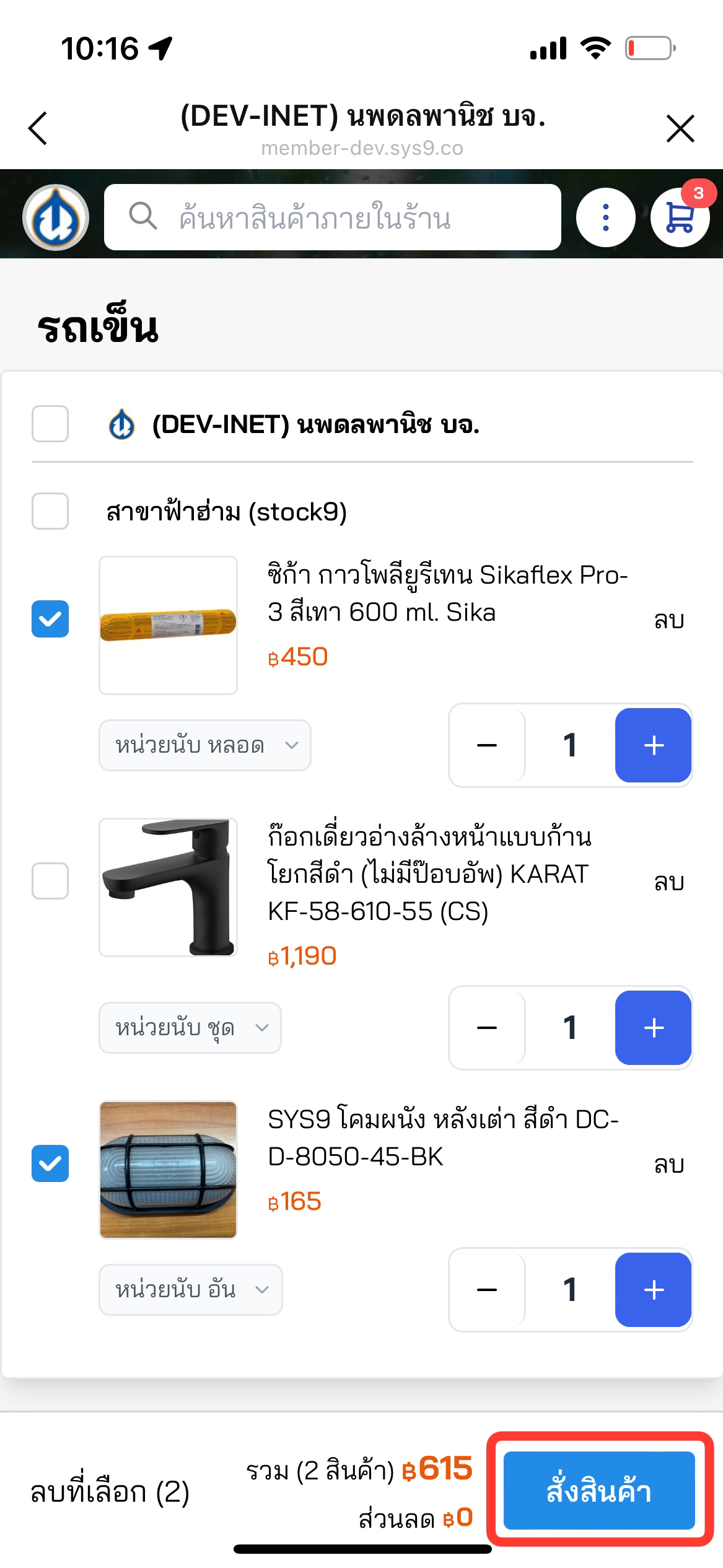This screenshot has height=1568, width=723.
Task: Go back using the left arrow
Action: point(38,128)
